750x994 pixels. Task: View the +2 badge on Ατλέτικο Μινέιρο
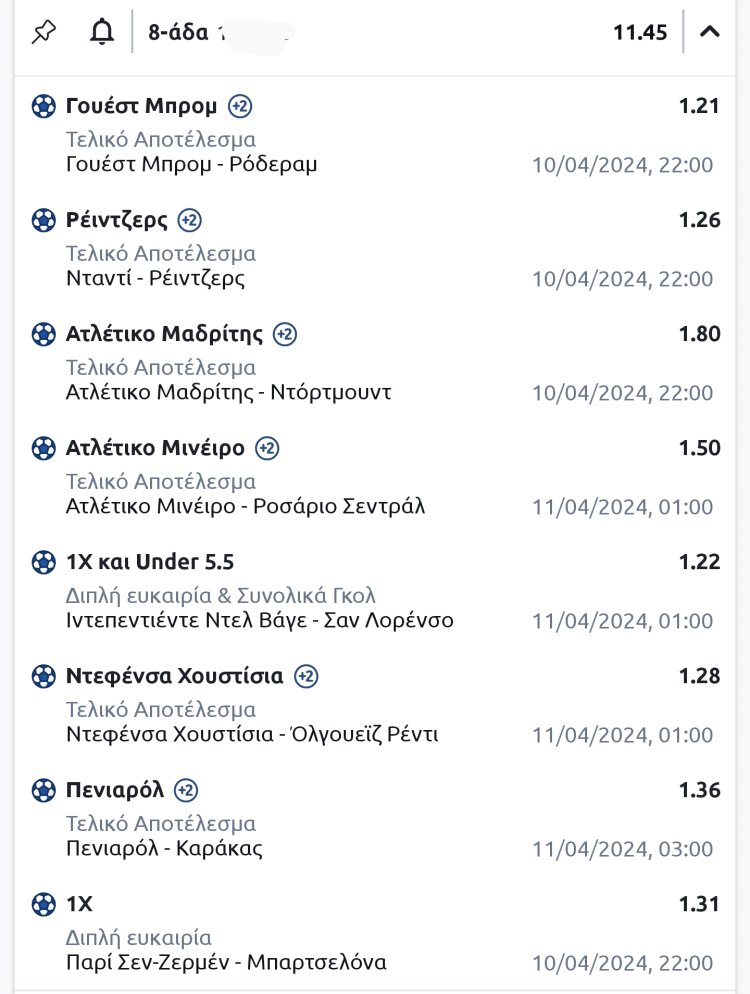tap(267, 448)
